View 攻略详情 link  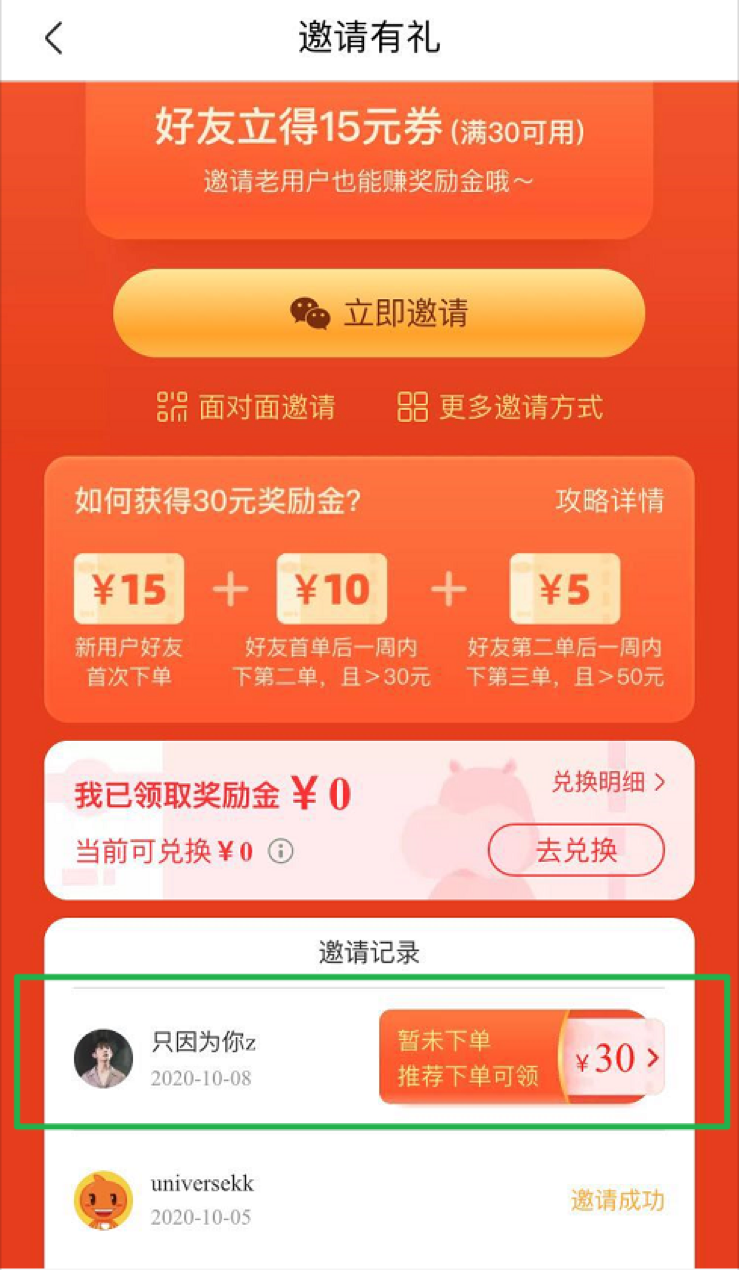point(609,500)
